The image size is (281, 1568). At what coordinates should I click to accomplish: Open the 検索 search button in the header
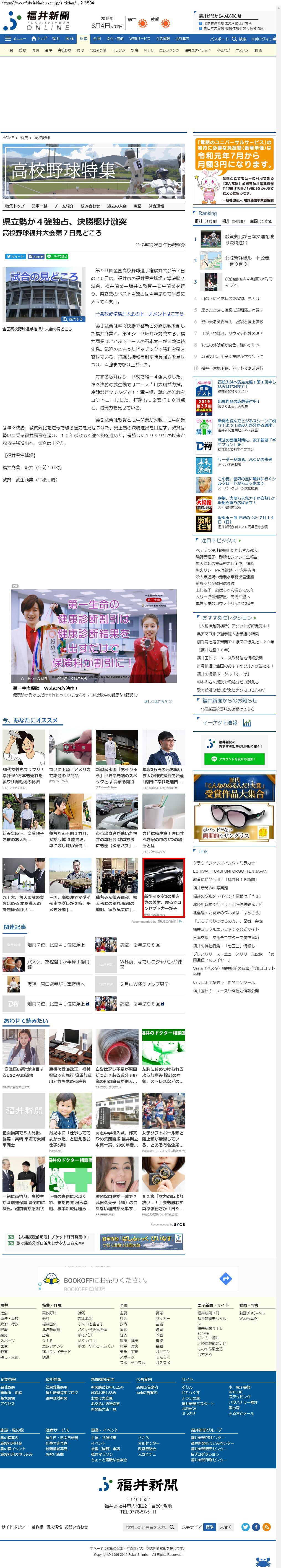click(240, 39)
